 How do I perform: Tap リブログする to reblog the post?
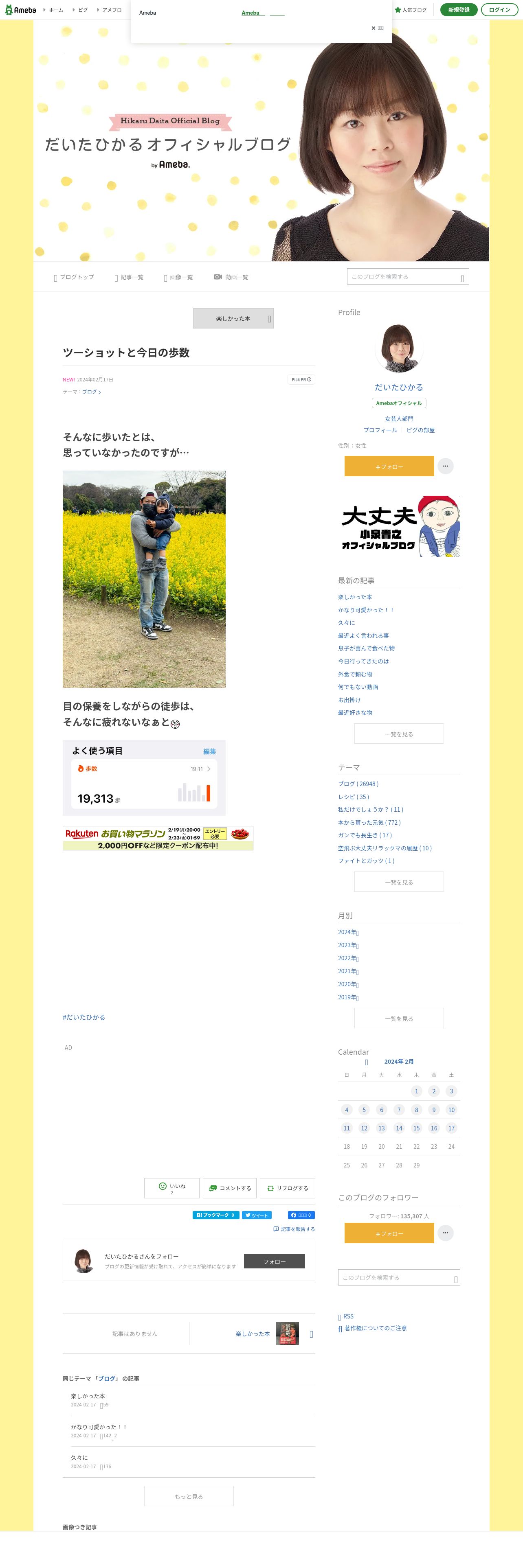pos(288,1188)
